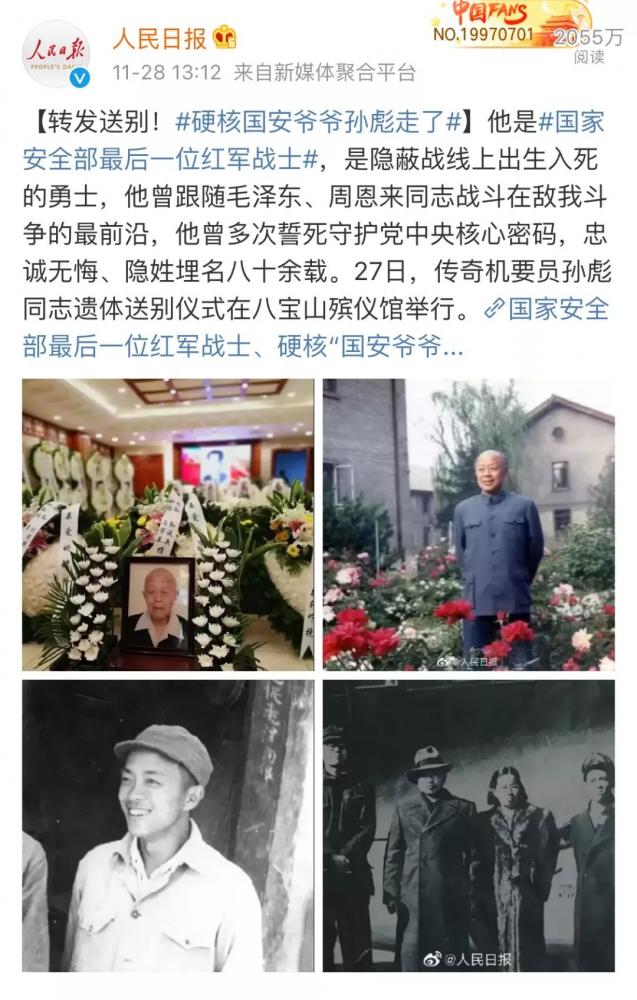Image resolution: width=637 pixels, height=1000 pixels.
Task: Open black-and-white photo of smiling young soldier
Action: point(168,825)
